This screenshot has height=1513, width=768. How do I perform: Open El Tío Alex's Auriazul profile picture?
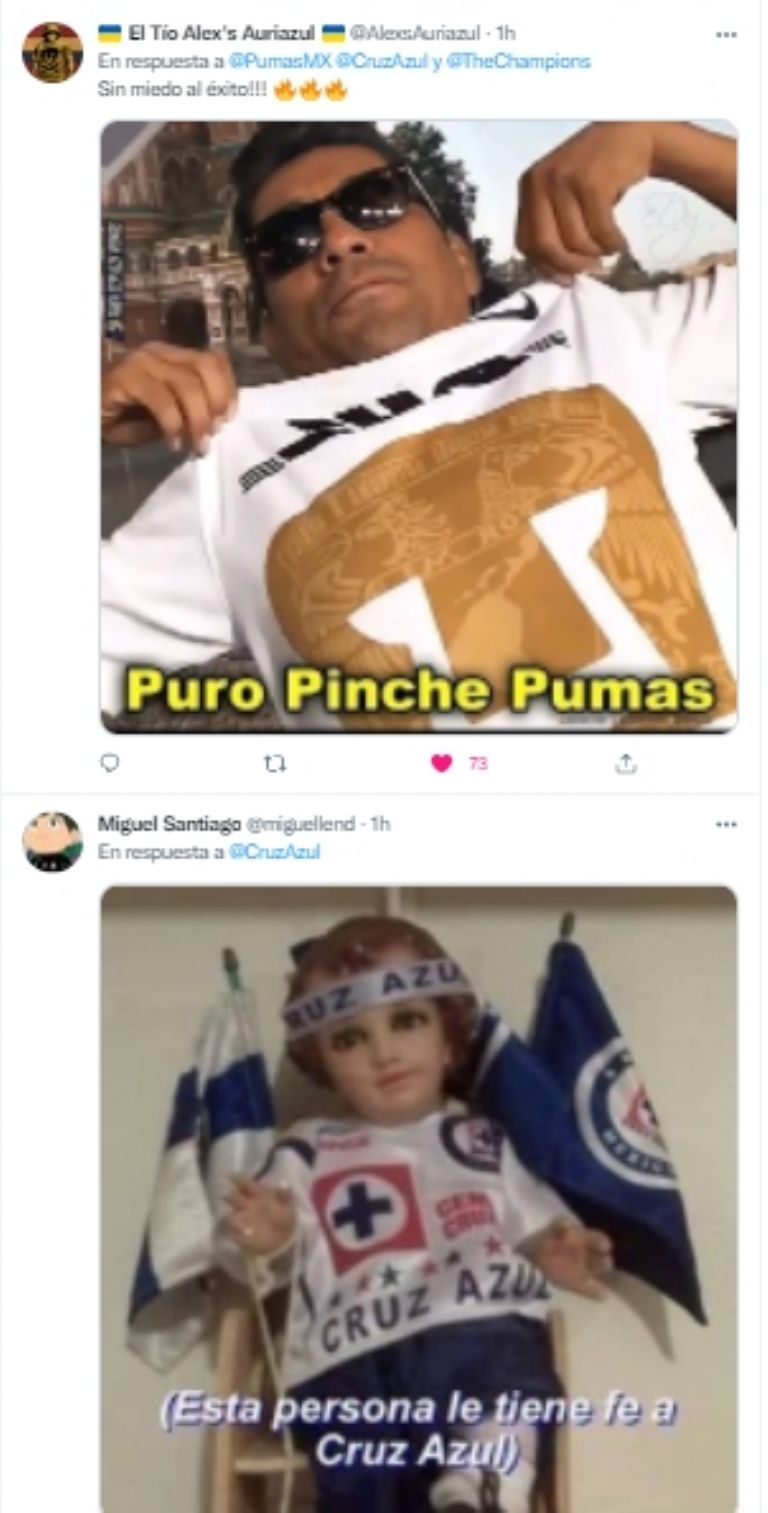(52, 53)
